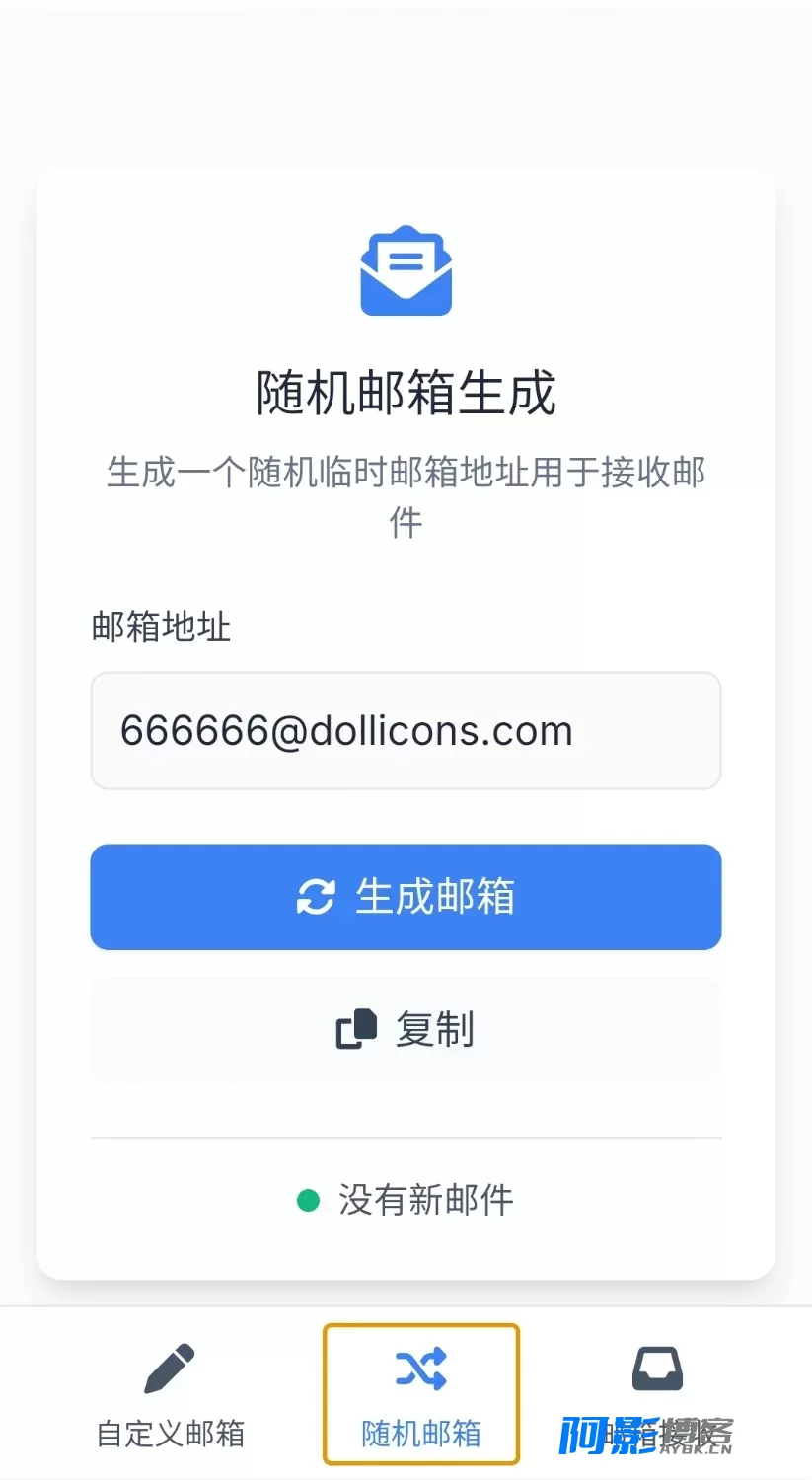This screenshot has height=1480, width=812.
Task: Focus the 邮箱地址 input field
Action: pyautogui.click(x=406, y=731)
